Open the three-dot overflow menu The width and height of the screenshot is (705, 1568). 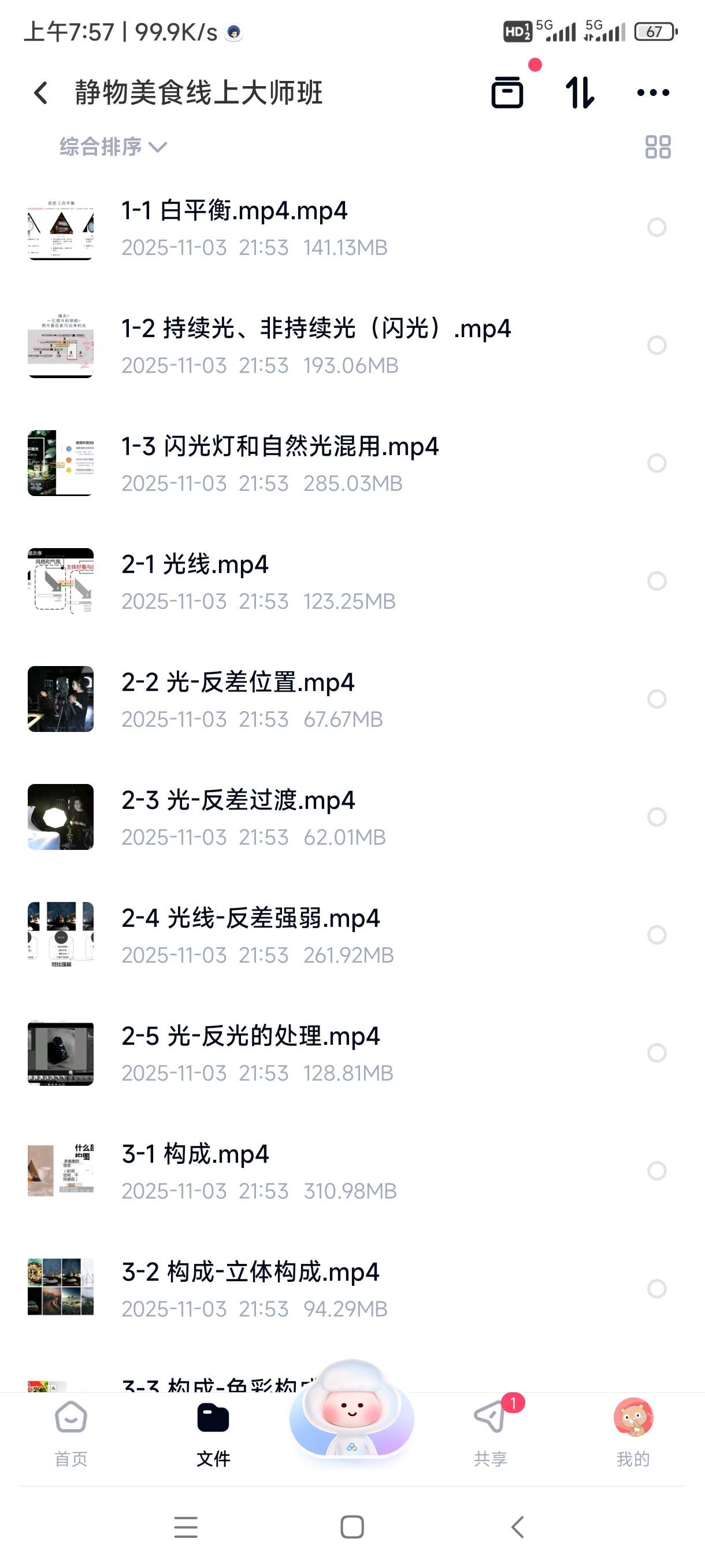[x=652, y=93]
